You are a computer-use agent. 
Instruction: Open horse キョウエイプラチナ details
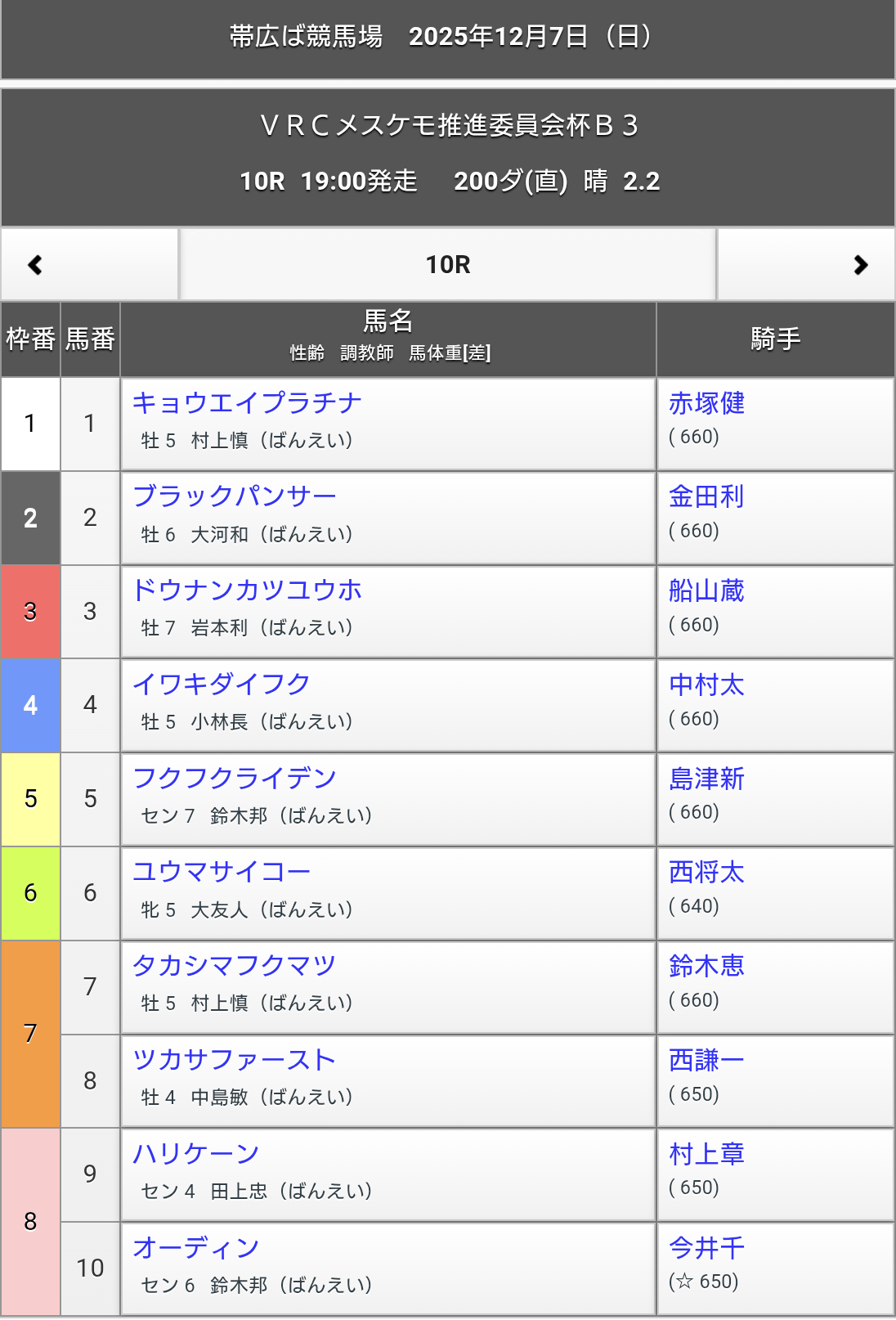coord(246,402)
